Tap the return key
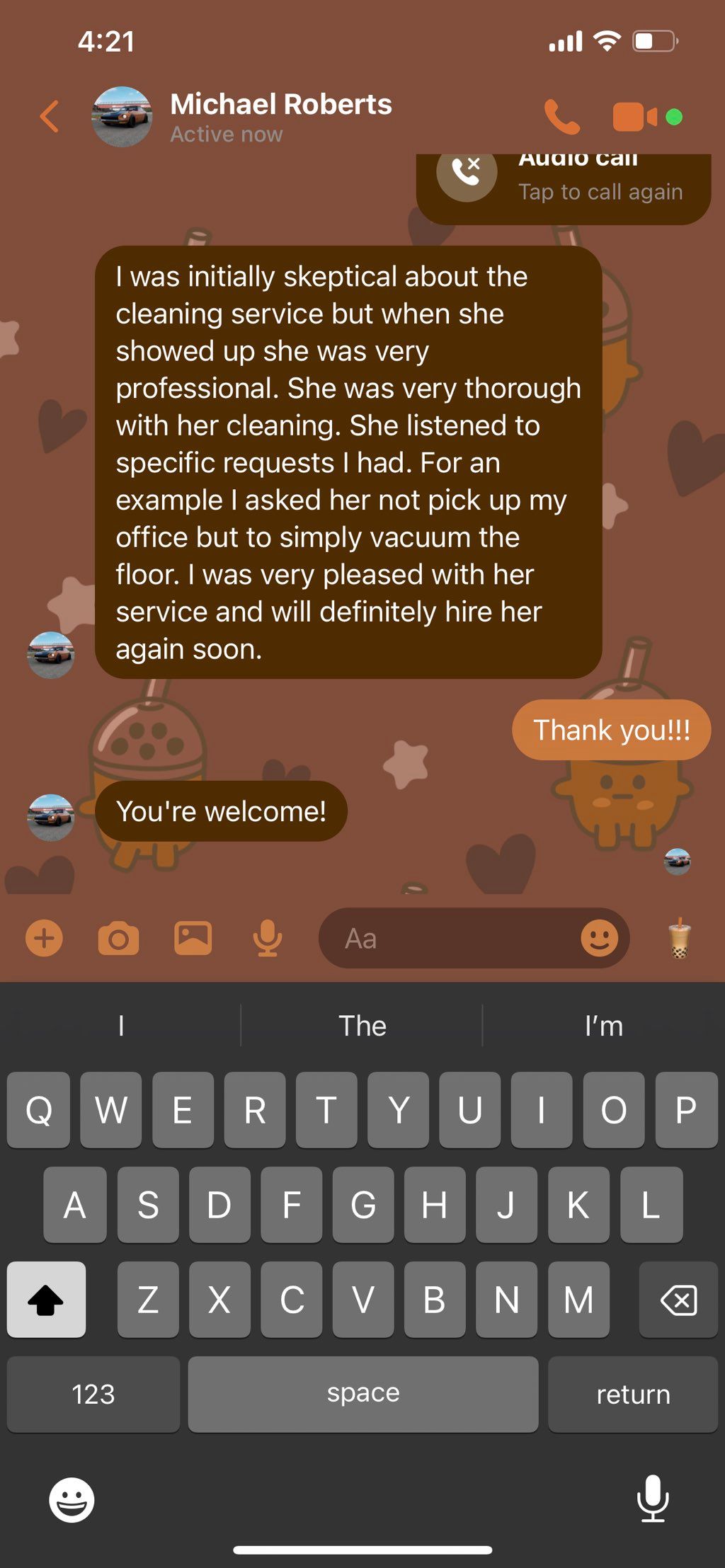 pyautogui.click(x=633, y=1394)
